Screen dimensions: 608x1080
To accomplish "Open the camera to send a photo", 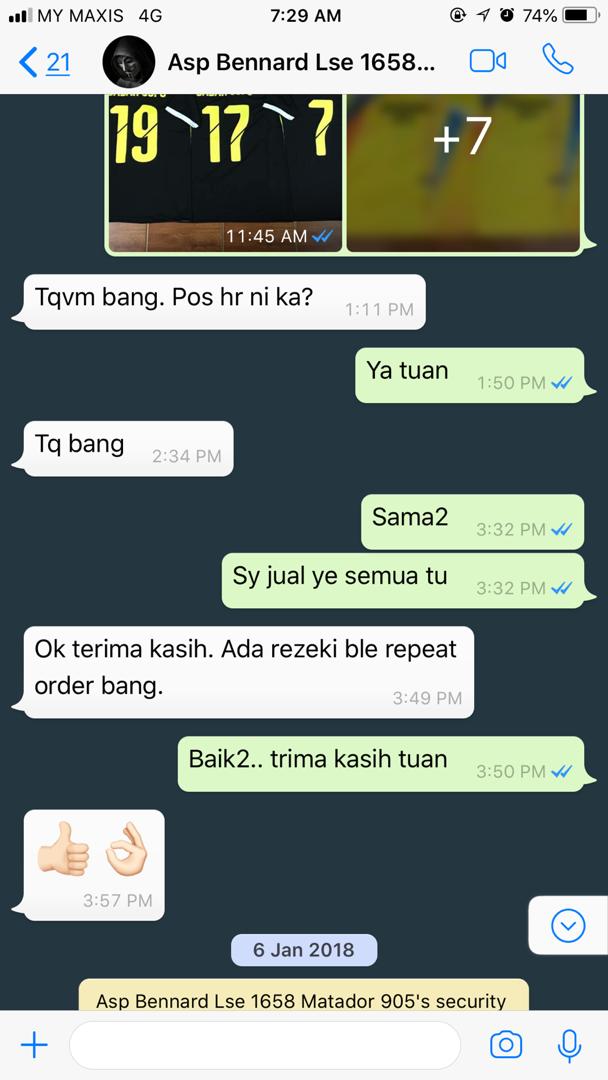I will pyautogui.click(x=506, y=1045).
